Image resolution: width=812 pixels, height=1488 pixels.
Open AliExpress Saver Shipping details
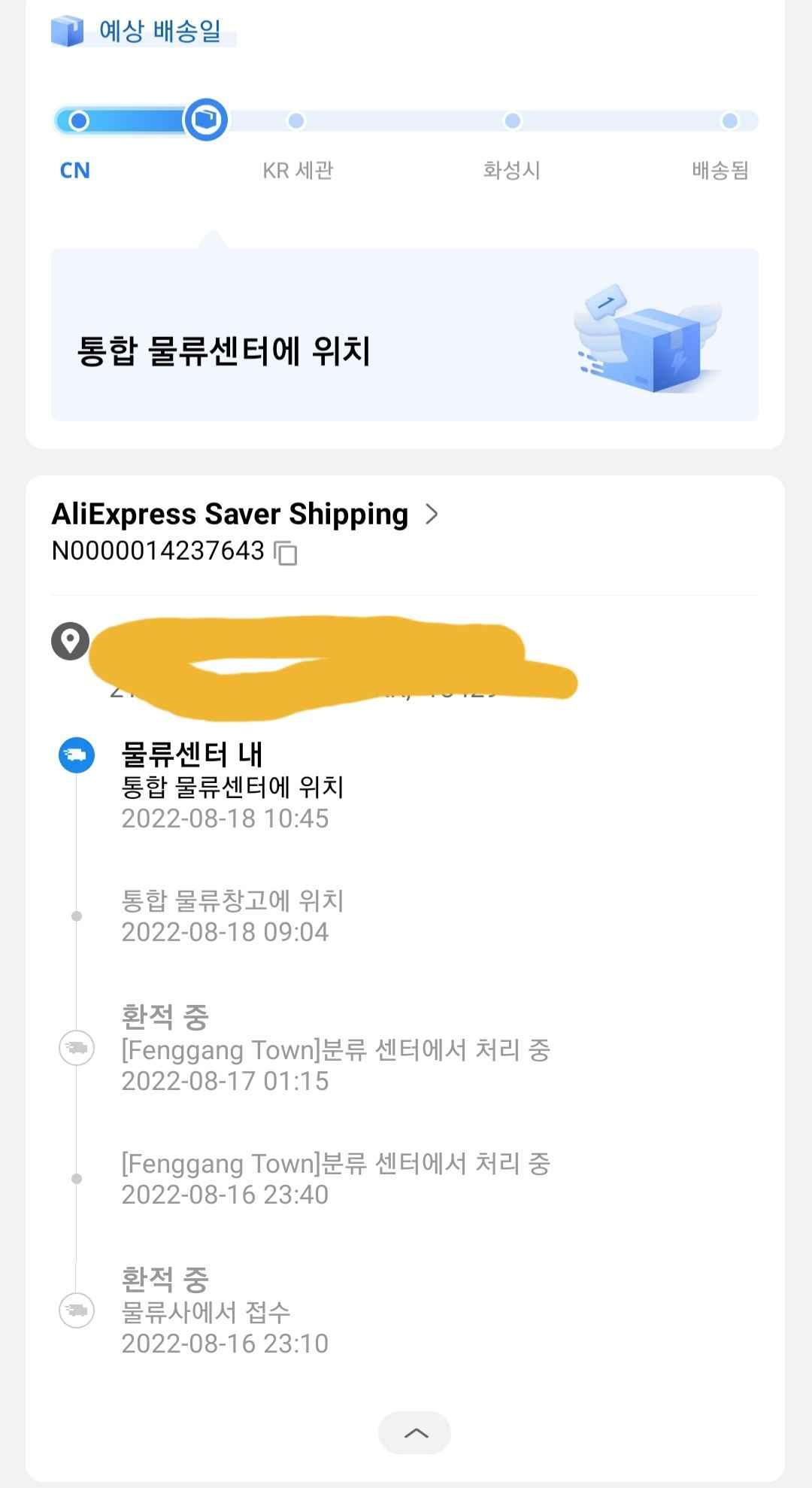tap(431, 515)
